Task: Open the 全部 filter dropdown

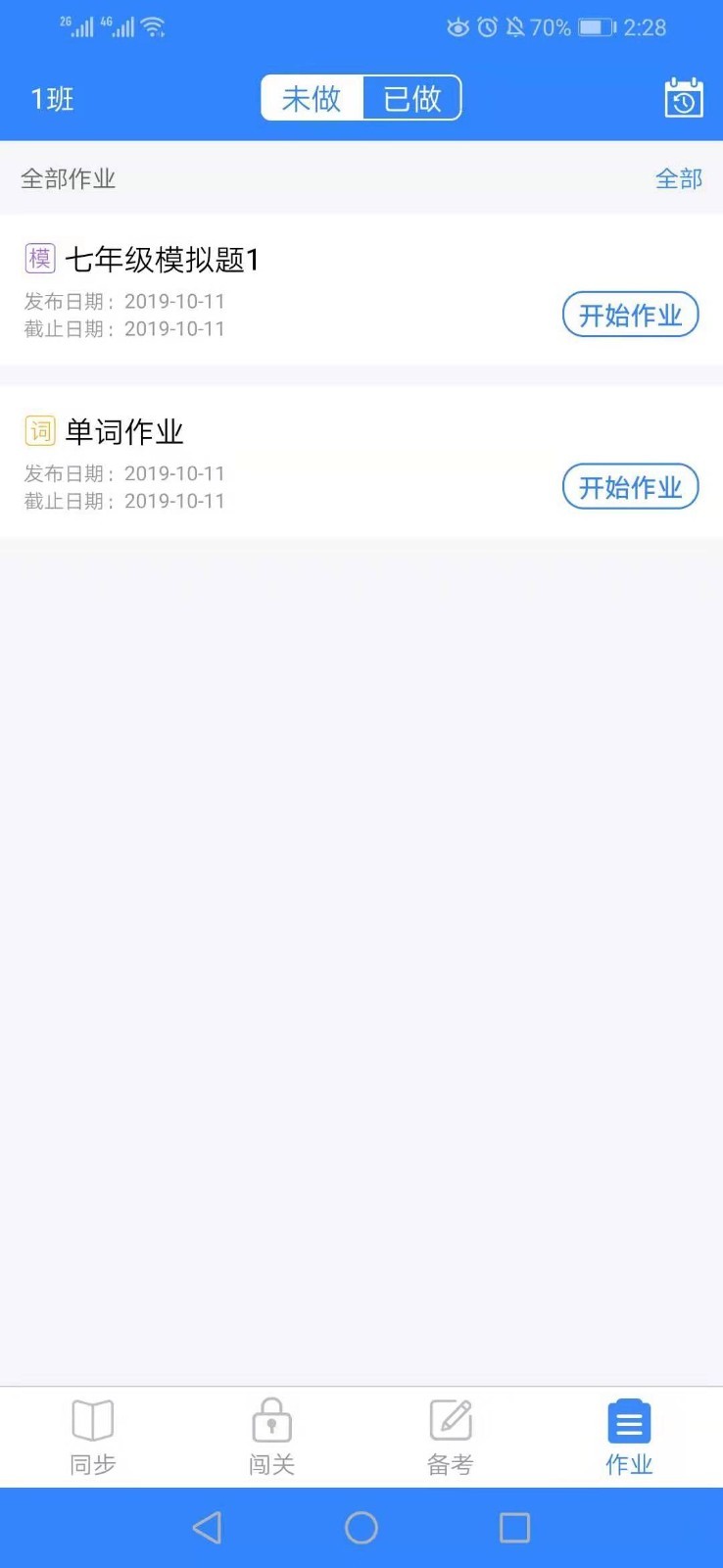Action: [679, 178]
